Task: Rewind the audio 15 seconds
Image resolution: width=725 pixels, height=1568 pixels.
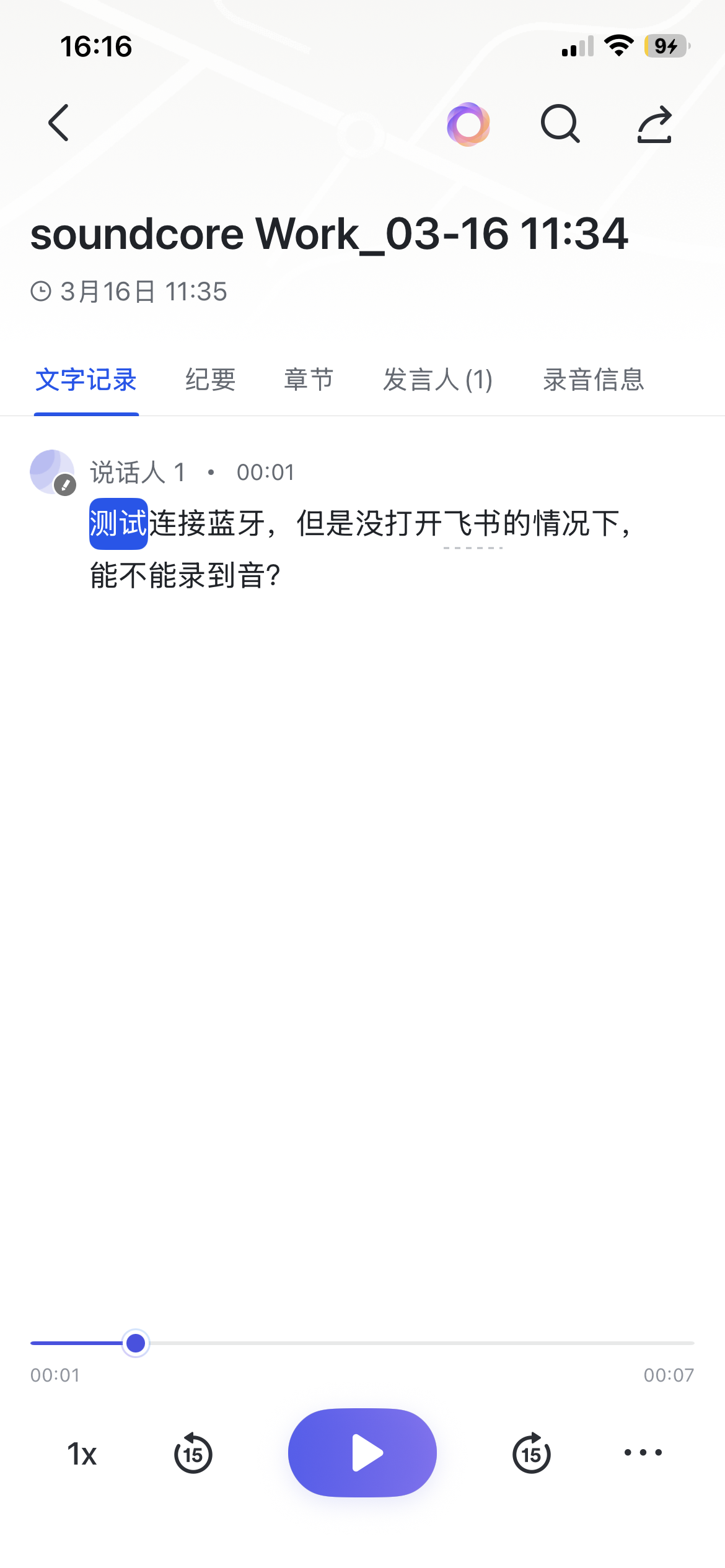Action: click(193, 1453)
